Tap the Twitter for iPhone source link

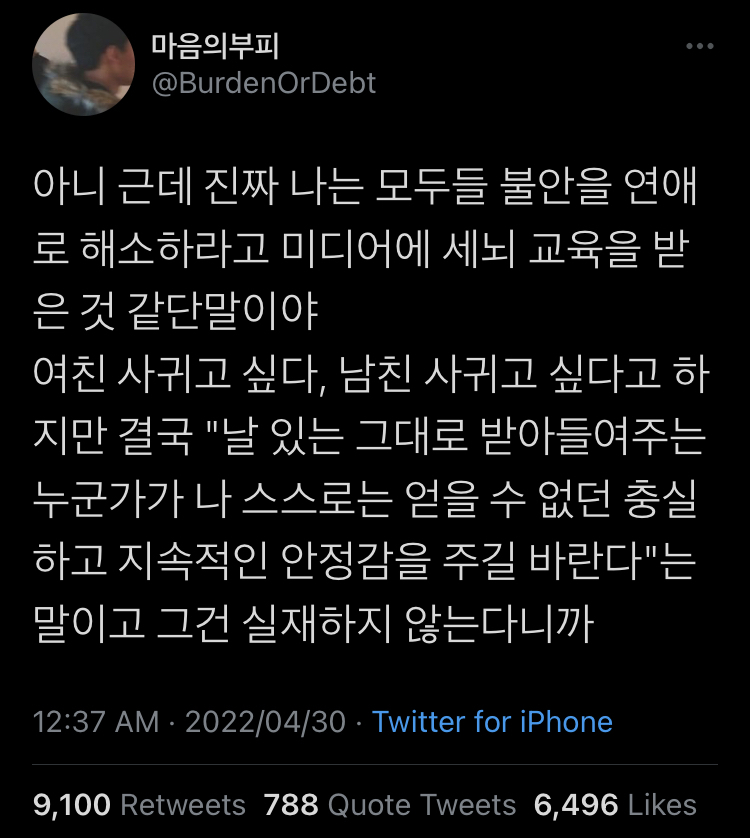tap(492, 721)
